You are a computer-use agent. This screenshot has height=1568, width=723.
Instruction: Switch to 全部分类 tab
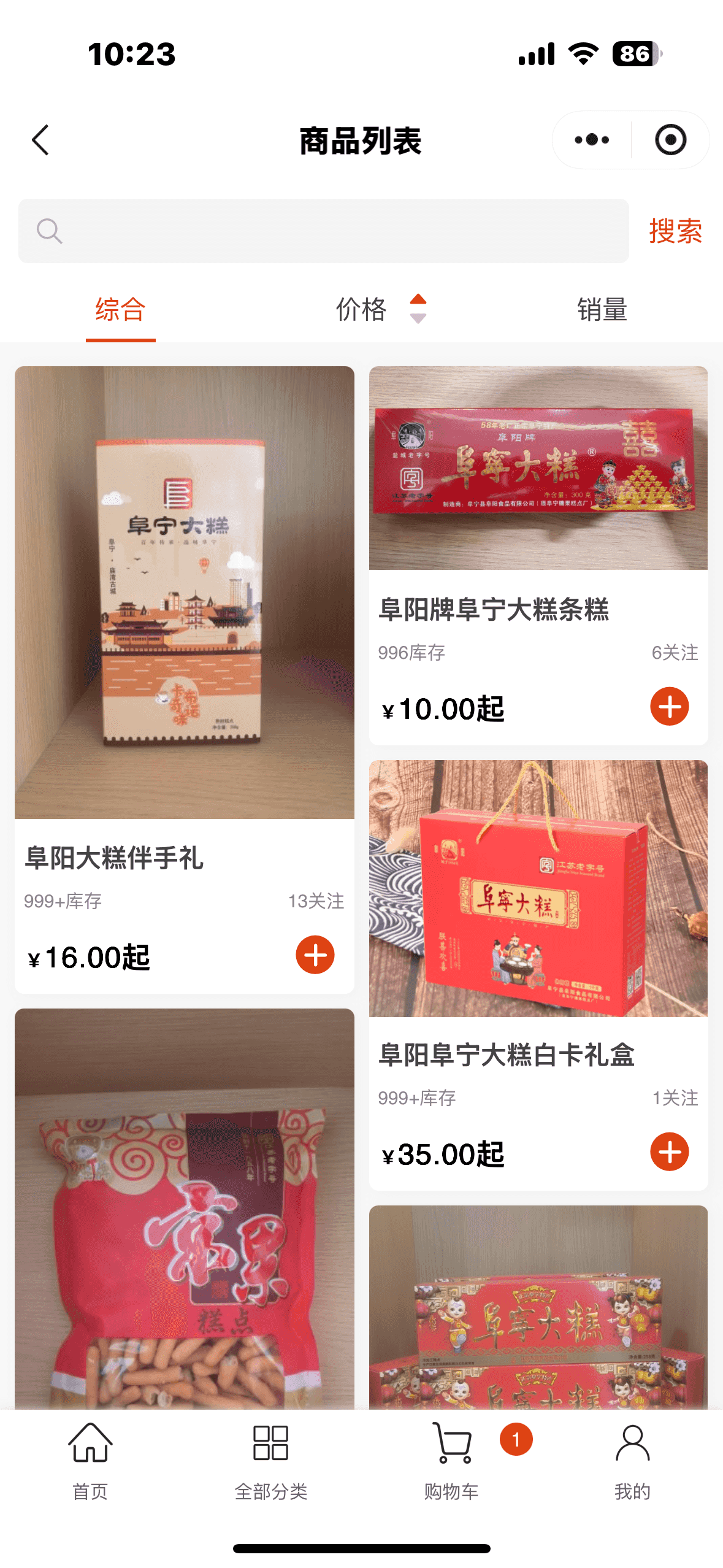[270, 1461]
